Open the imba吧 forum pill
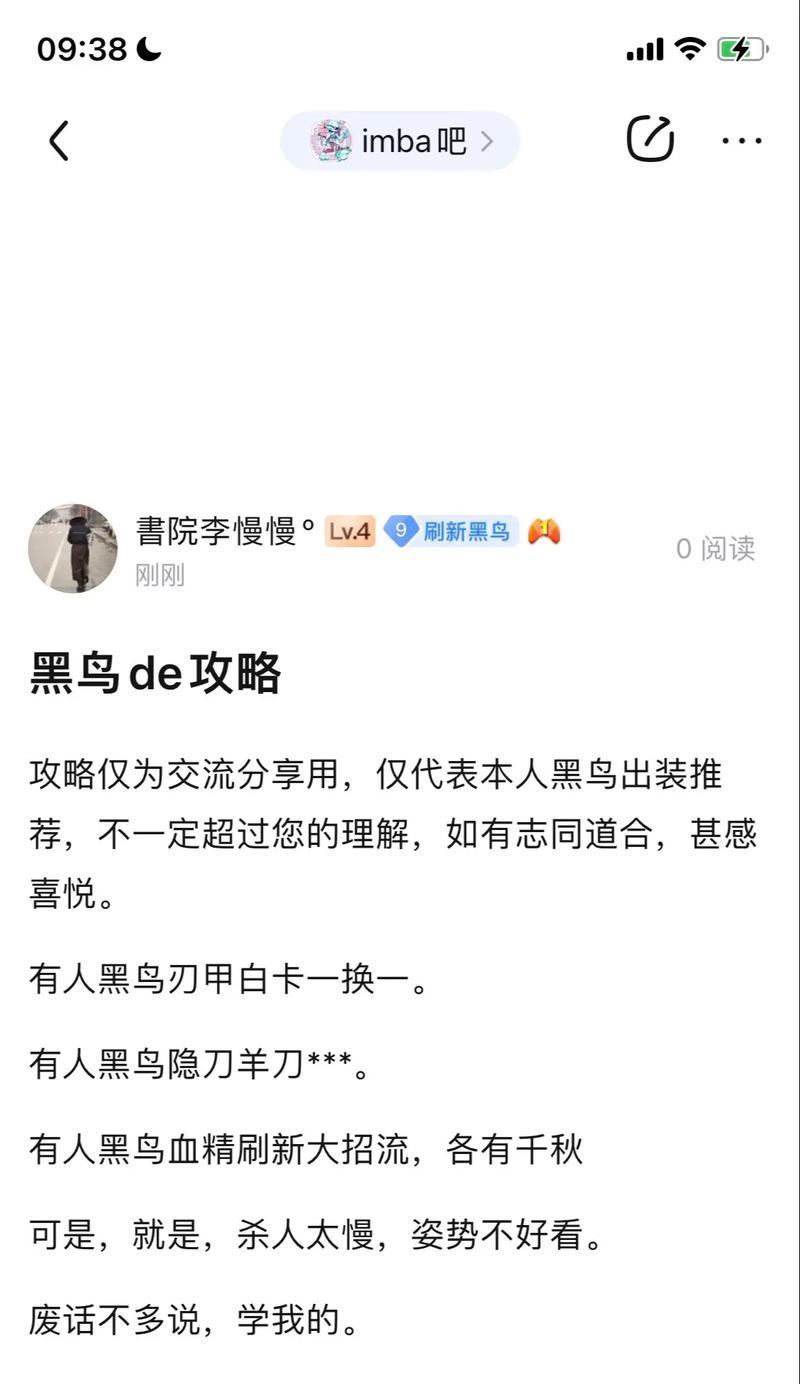Screen dimensions: 800x1384 click(400, 140)
